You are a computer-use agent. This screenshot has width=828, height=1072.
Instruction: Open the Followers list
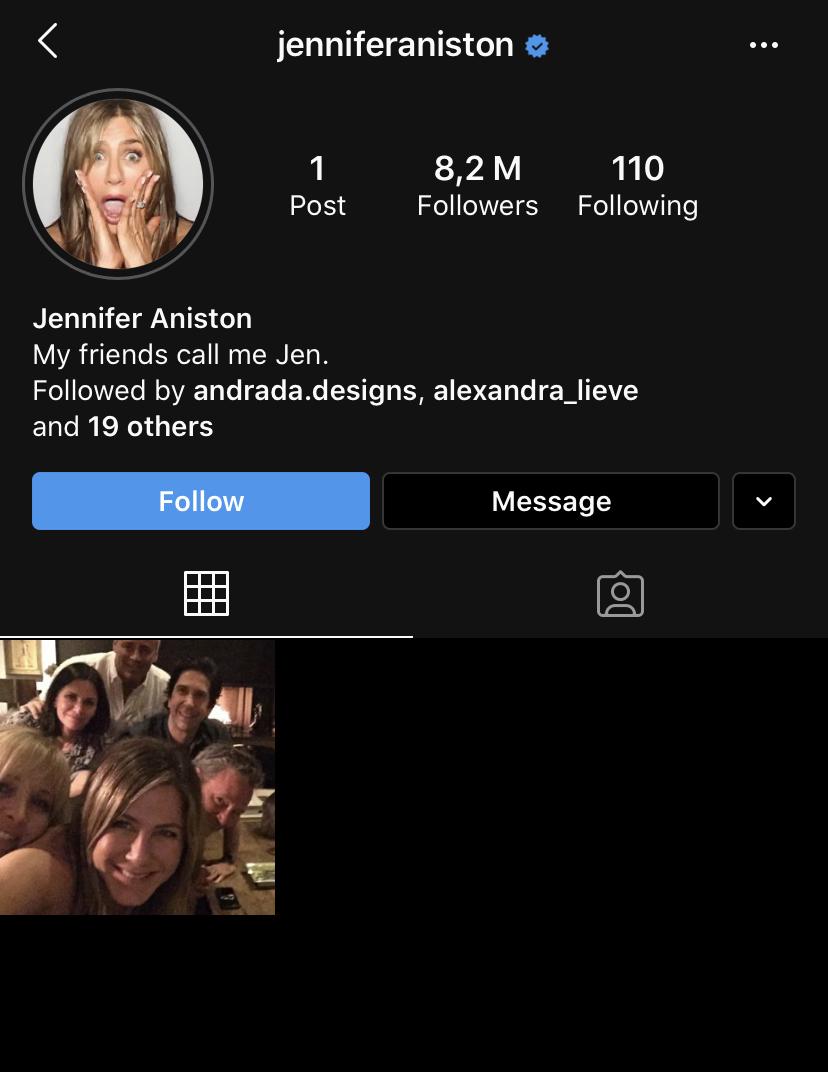(477, 185)
